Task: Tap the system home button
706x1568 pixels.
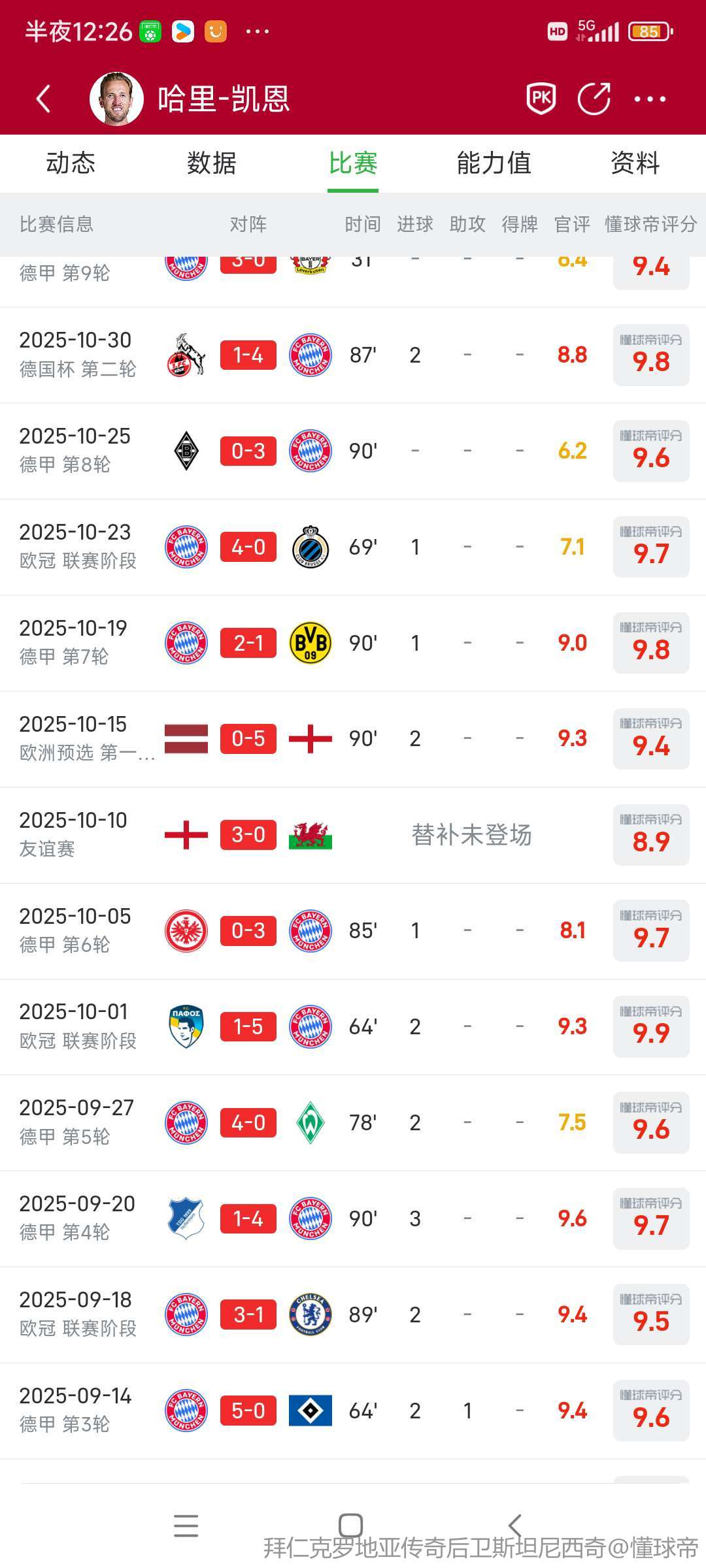Action: coord(350,1525)
